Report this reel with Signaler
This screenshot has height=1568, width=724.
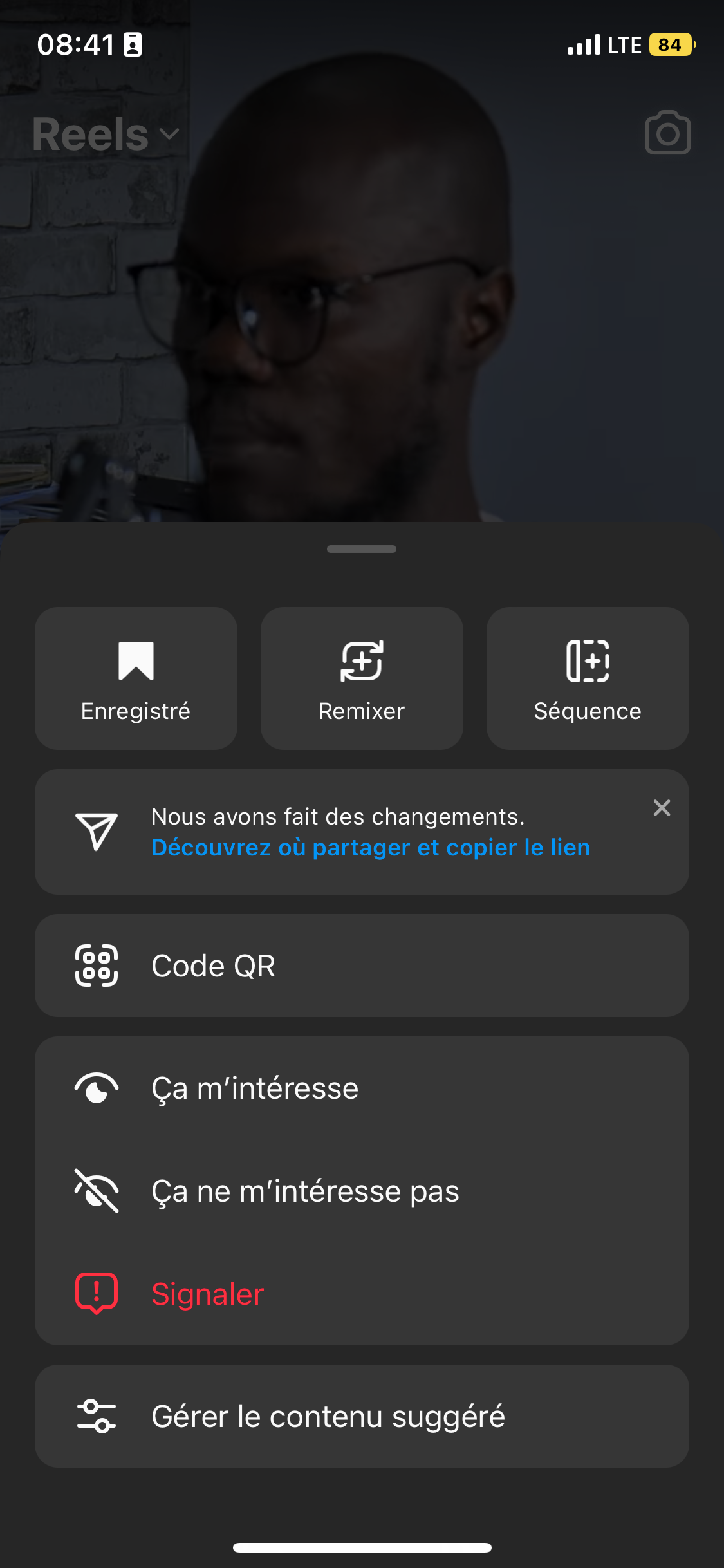click(362, 1294)
